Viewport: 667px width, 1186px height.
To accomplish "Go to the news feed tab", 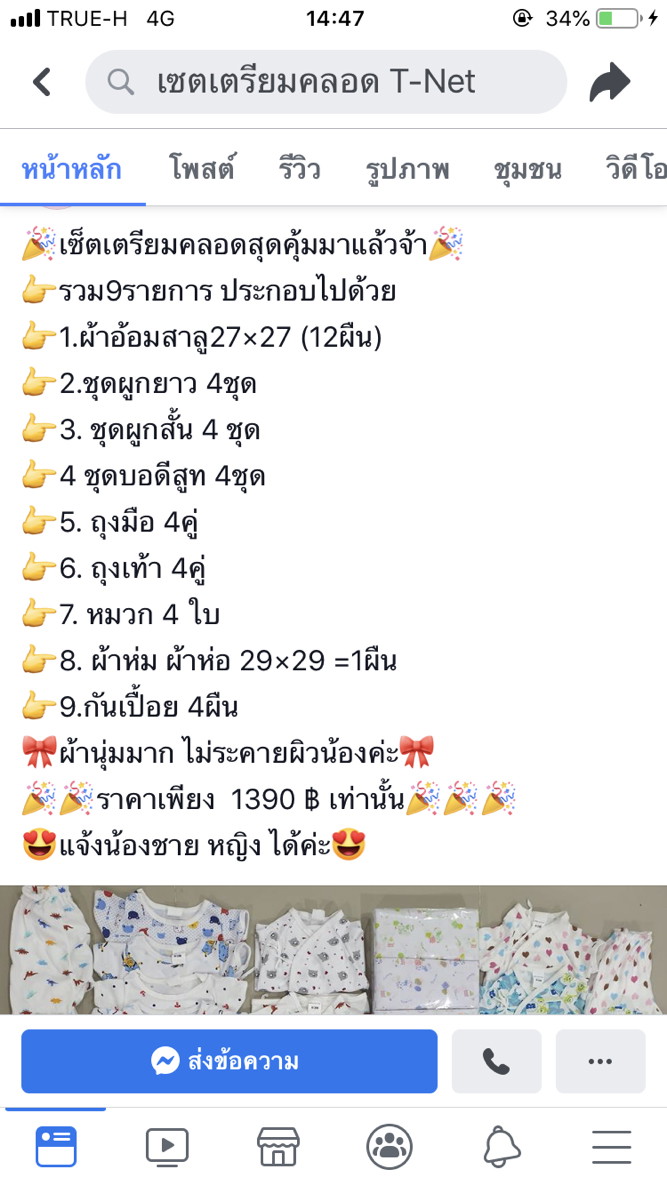I will [56, 1146].
